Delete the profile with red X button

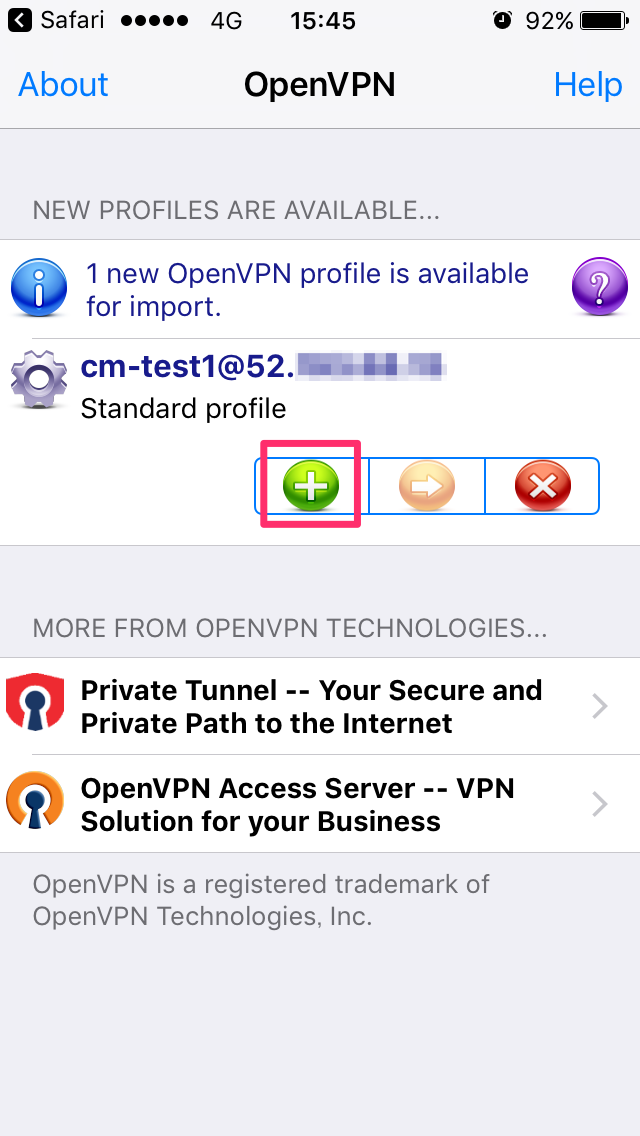click(x=543, y=485)
